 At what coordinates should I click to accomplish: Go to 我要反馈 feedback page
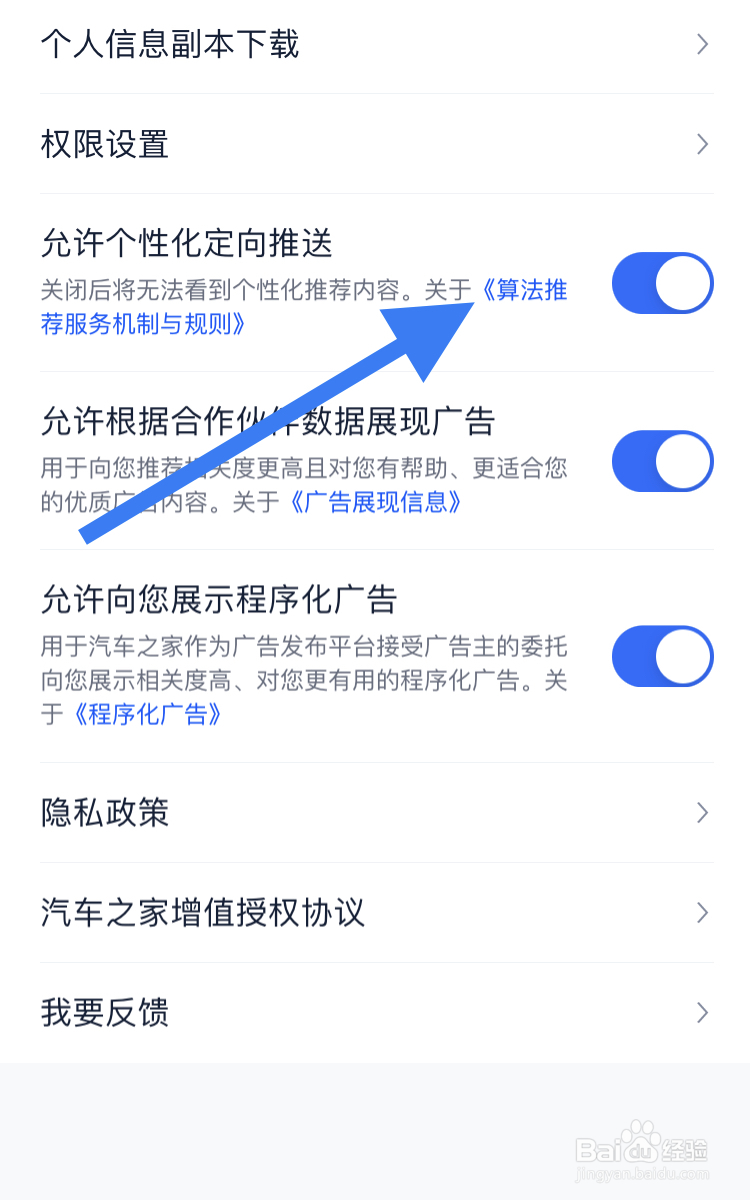pyautogui.click(x=105, y=1013)
